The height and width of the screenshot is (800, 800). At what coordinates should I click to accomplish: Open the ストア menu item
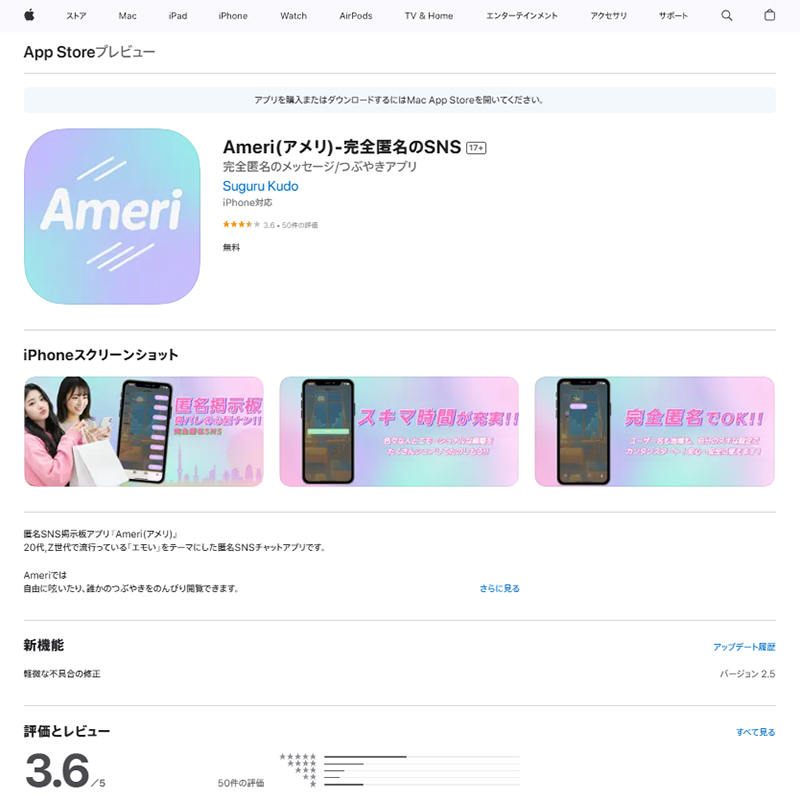pos(76,16)
